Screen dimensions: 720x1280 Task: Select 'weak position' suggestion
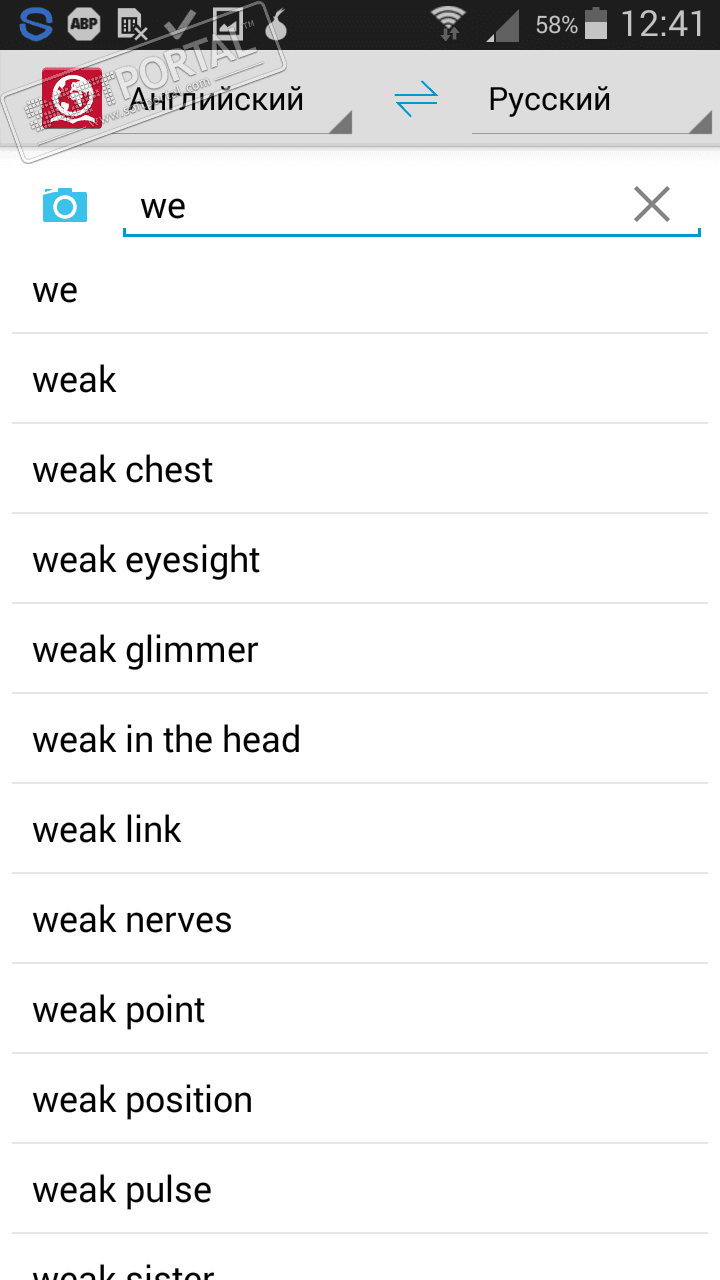point(360,1100)
